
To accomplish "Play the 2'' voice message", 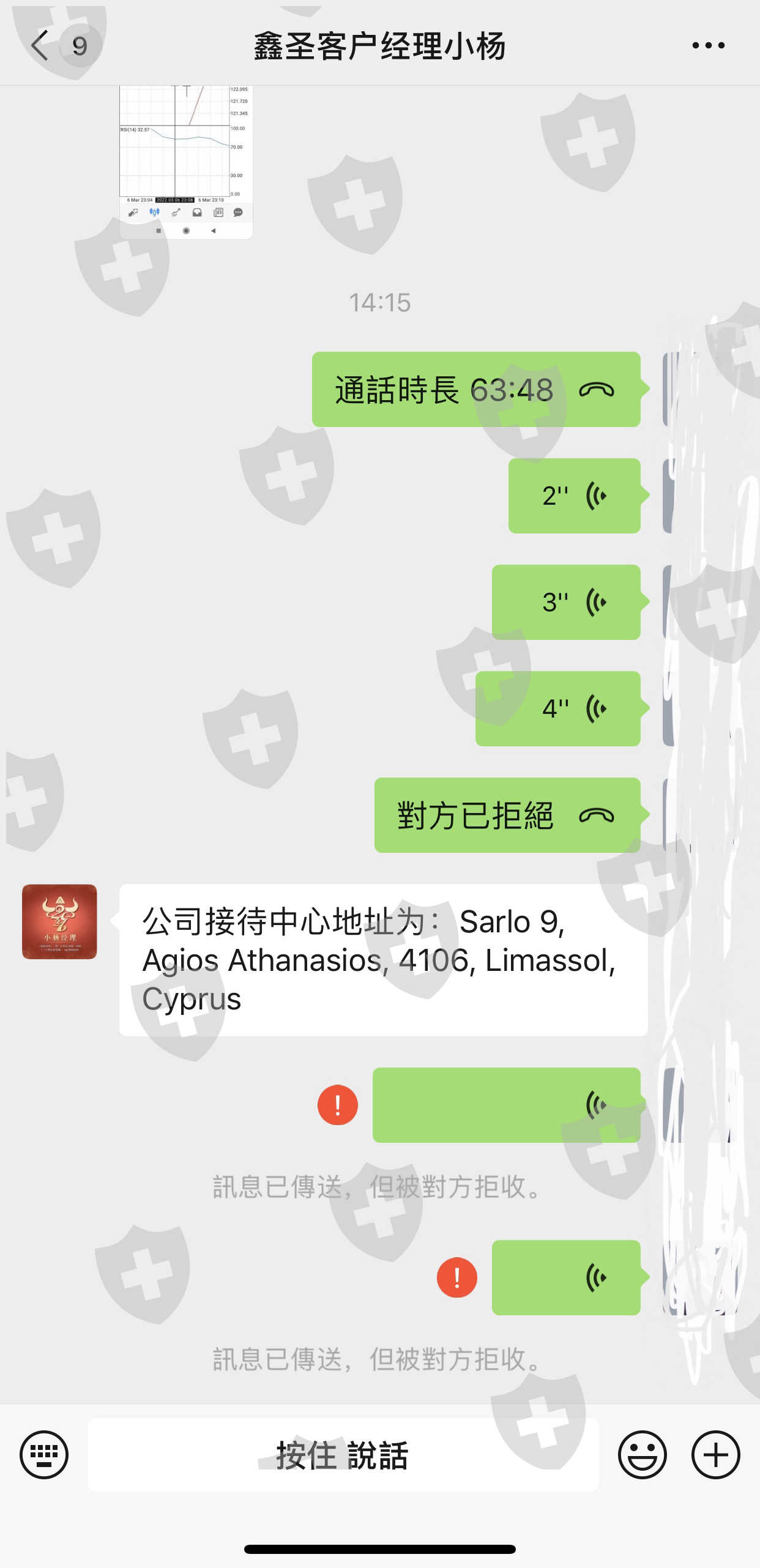I will pos(575,496).
